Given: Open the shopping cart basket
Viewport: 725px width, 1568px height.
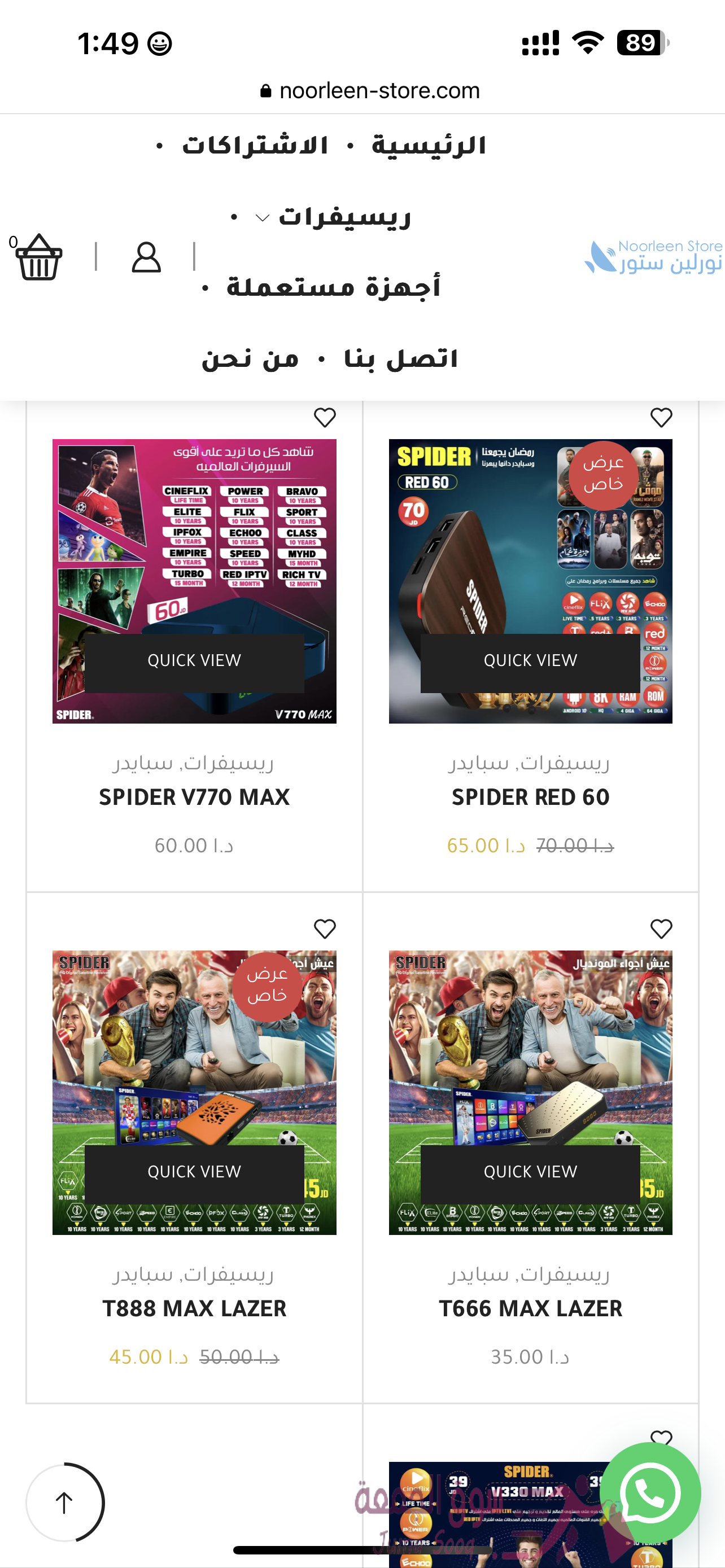Looking at the screenshot, I should tap(39, 257).
